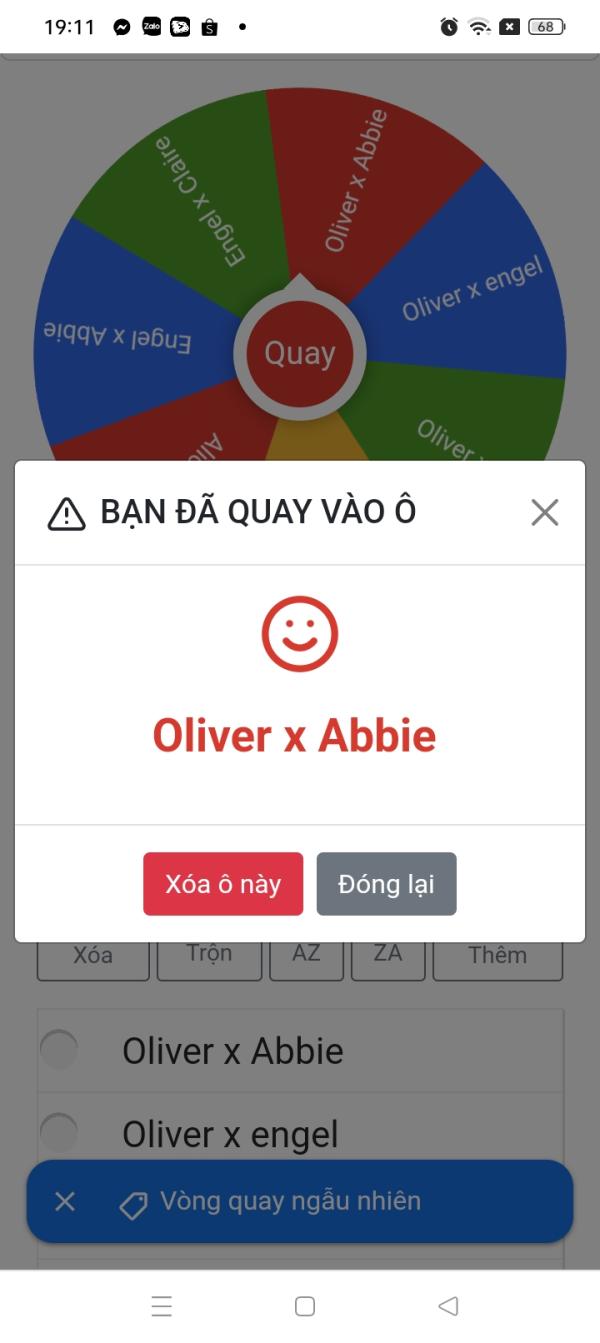Tap the gray 'Đóng lại' button
Screen dimensions: 600x1343
(x=386, y=884)
